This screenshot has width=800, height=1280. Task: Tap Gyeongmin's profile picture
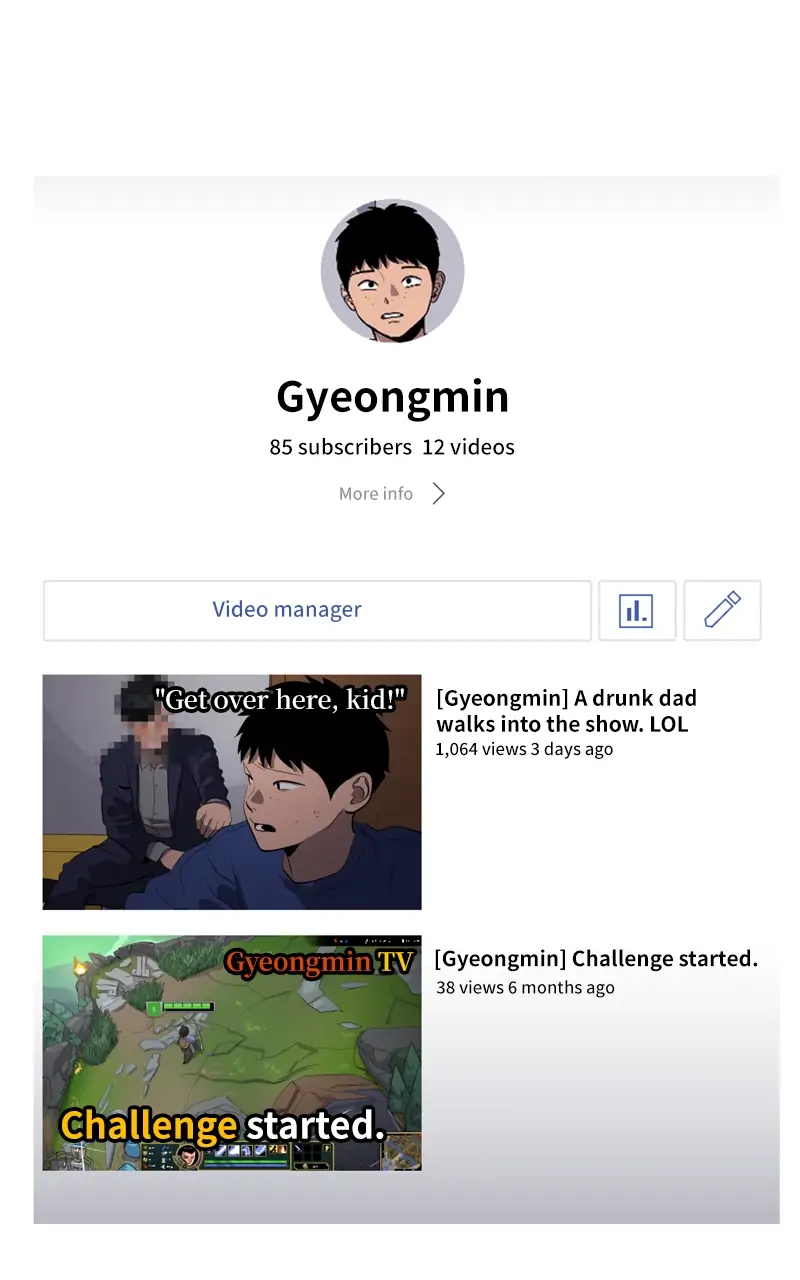pyautogui.click(x=392, y=271)
